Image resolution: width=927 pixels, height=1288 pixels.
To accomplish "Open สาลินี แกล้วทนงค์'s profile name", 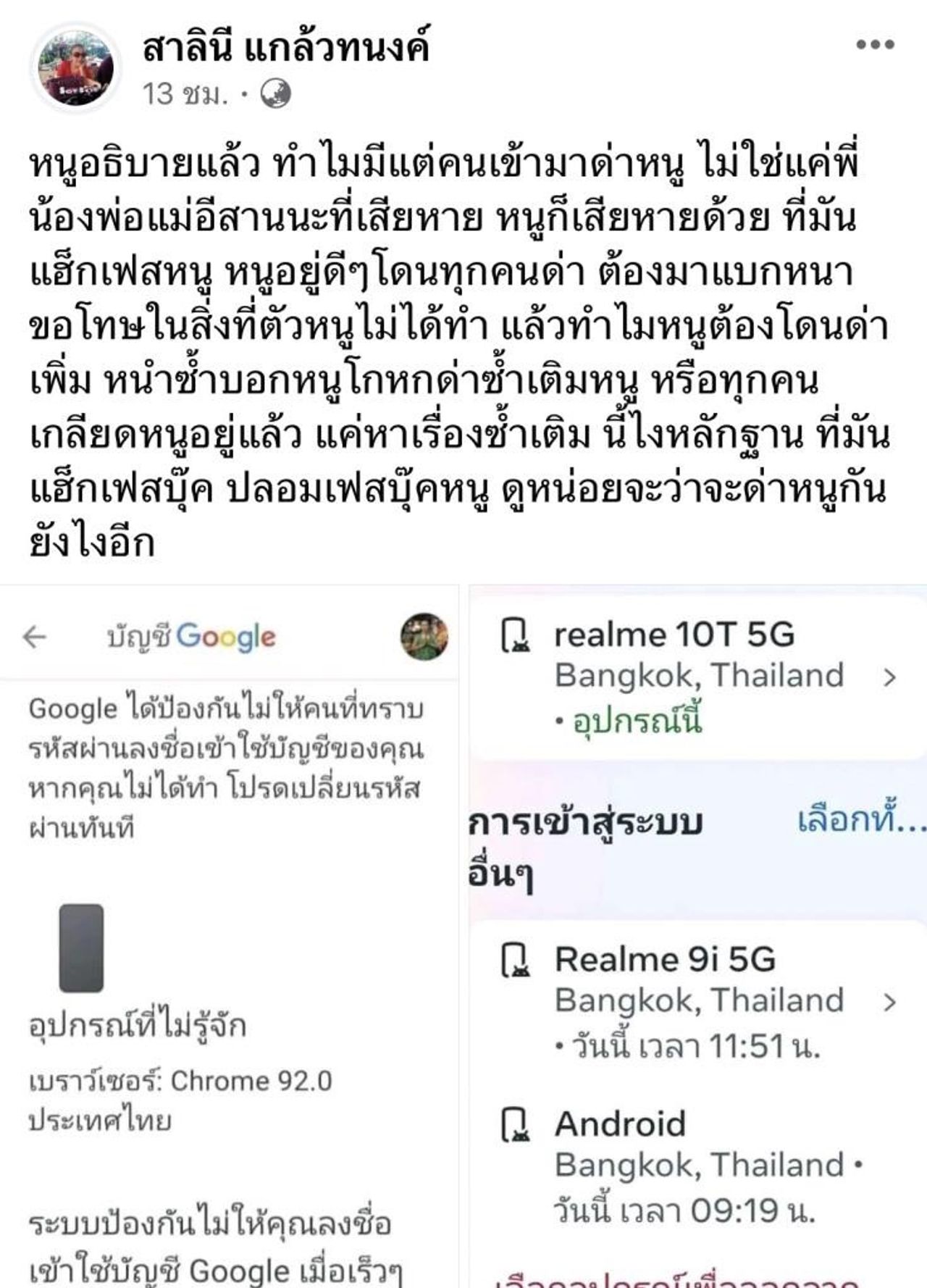I will click(x=286, y=47).
